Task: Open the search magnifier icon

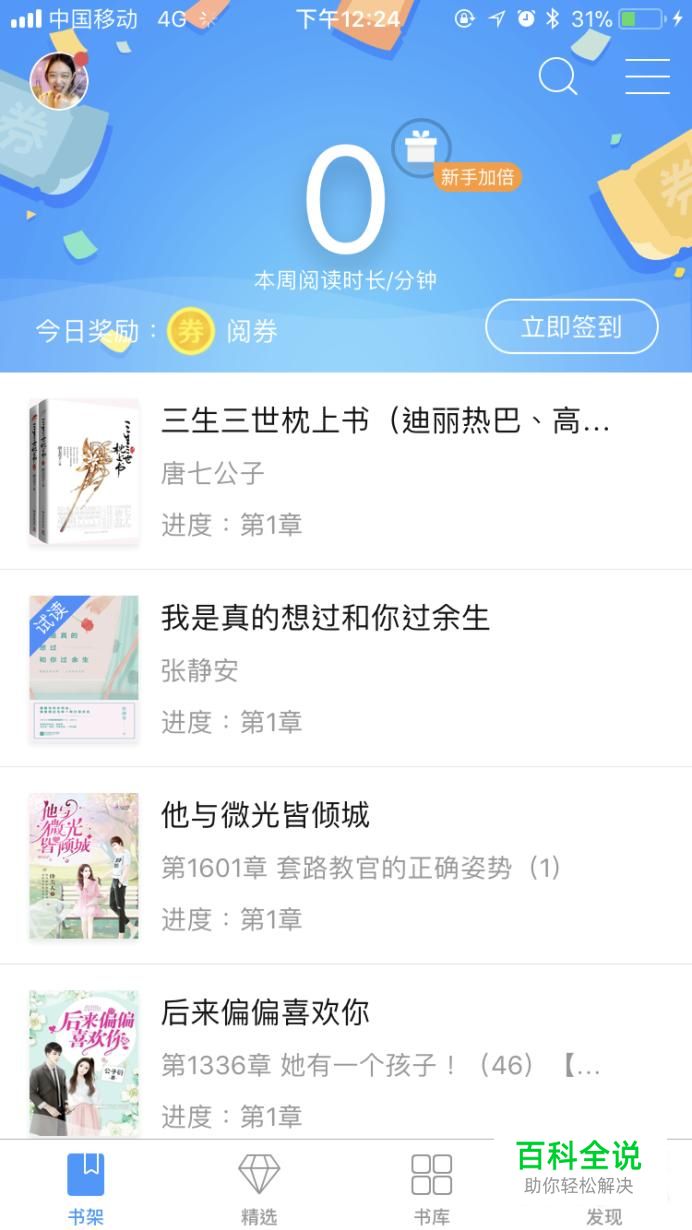Action: [x=558, y=76]
